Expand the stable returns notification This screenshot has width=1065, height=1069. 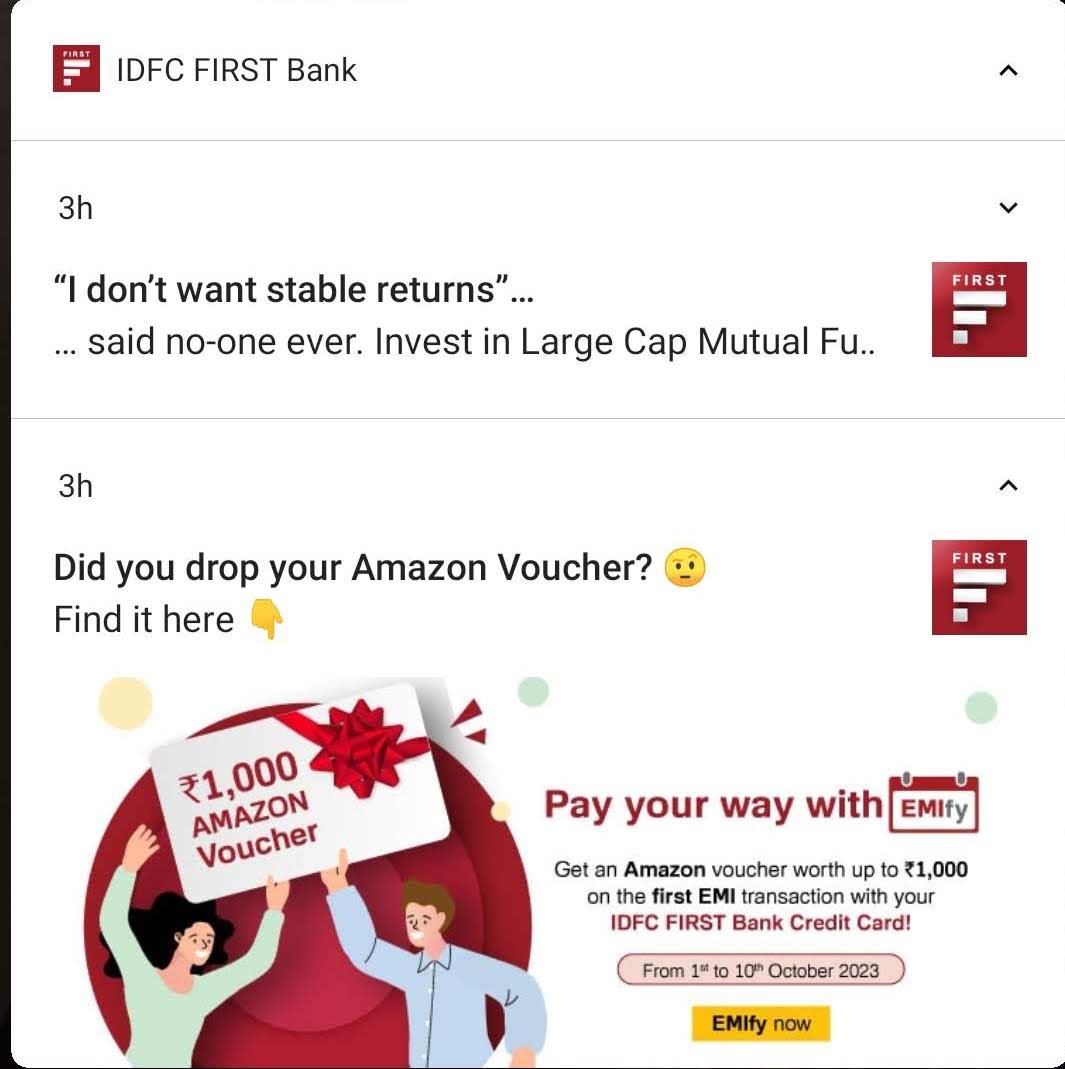(1008, 208)
